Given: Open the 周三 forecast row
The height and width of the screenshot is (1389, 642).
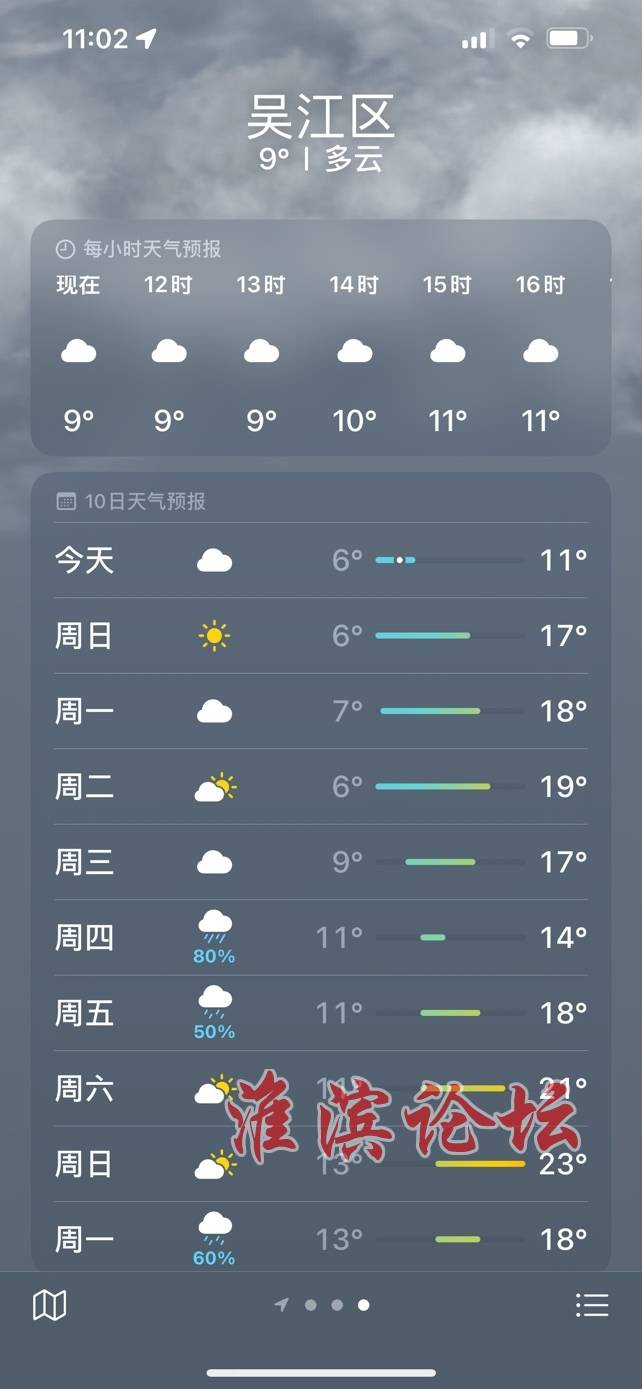Looking at the screenshot, I should tap(321, 862).
